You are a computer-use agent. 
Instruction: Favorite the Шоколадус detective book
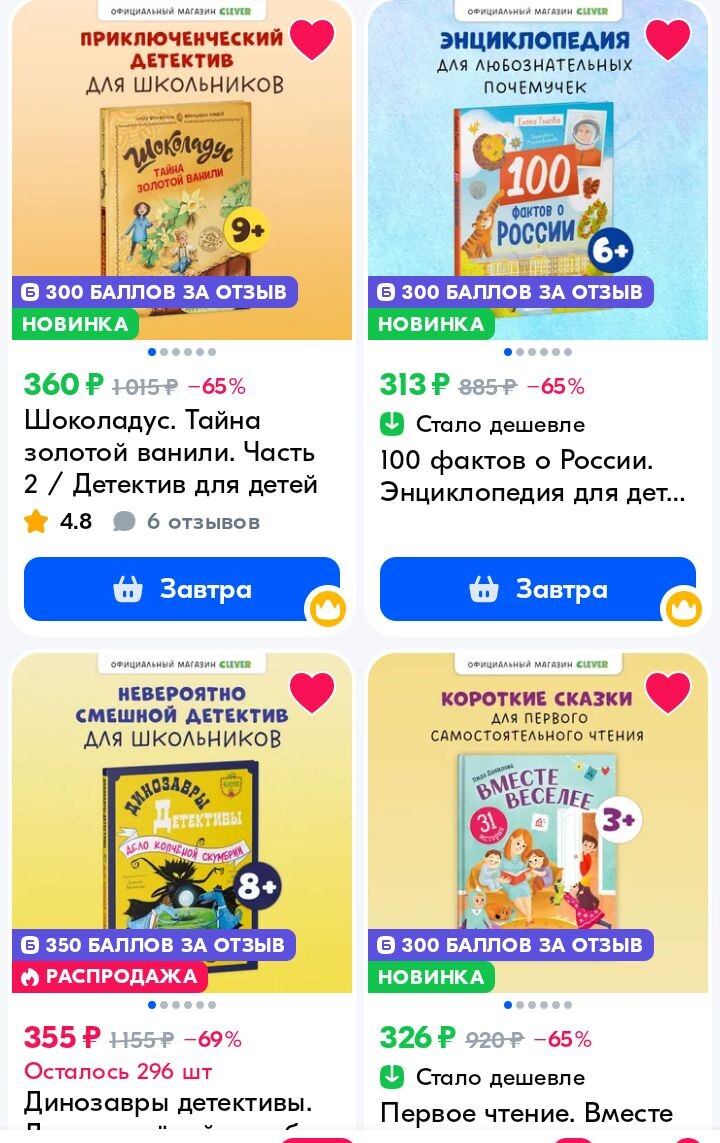tap(312, 38)
